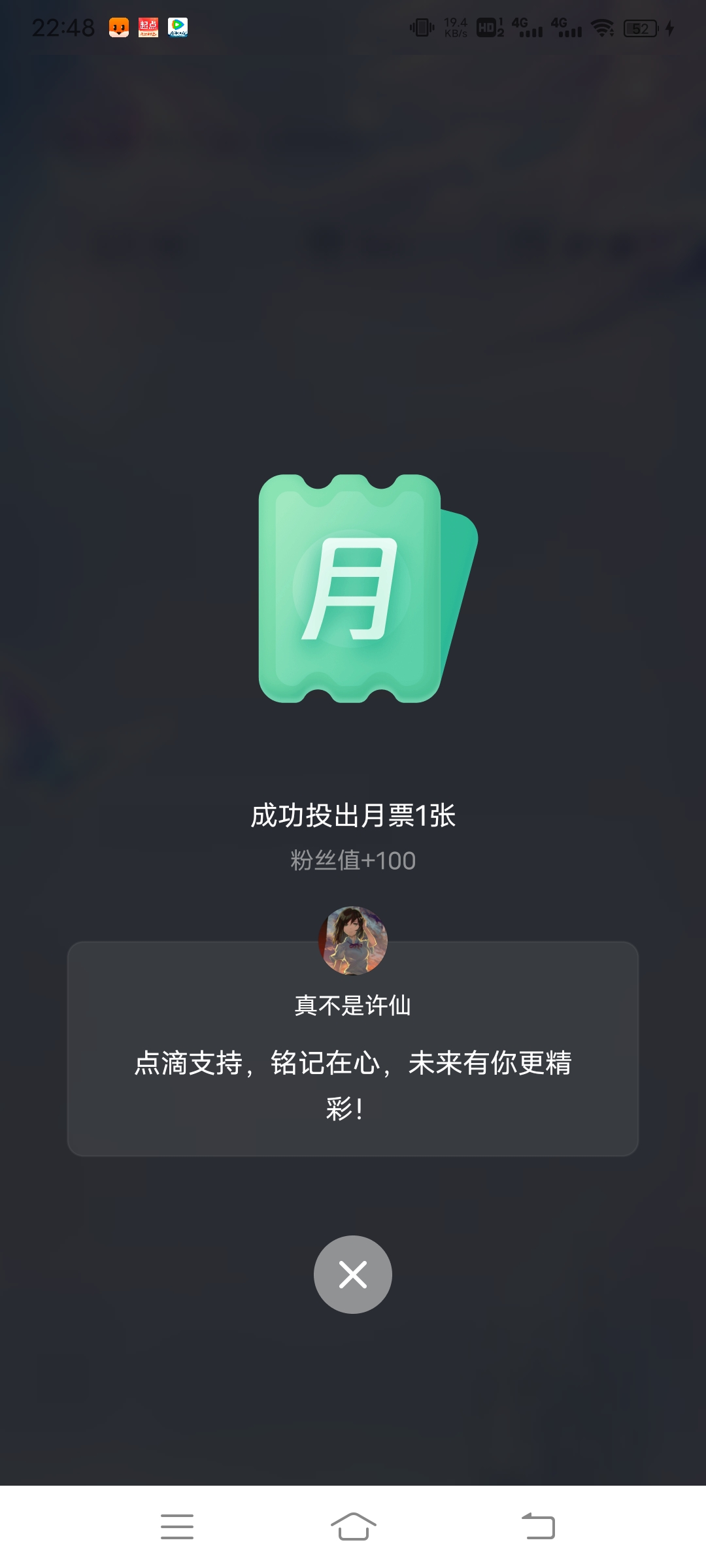Go back using the system back button
Viewport: 706px width, 1568px height.
tap(538, 1526)
